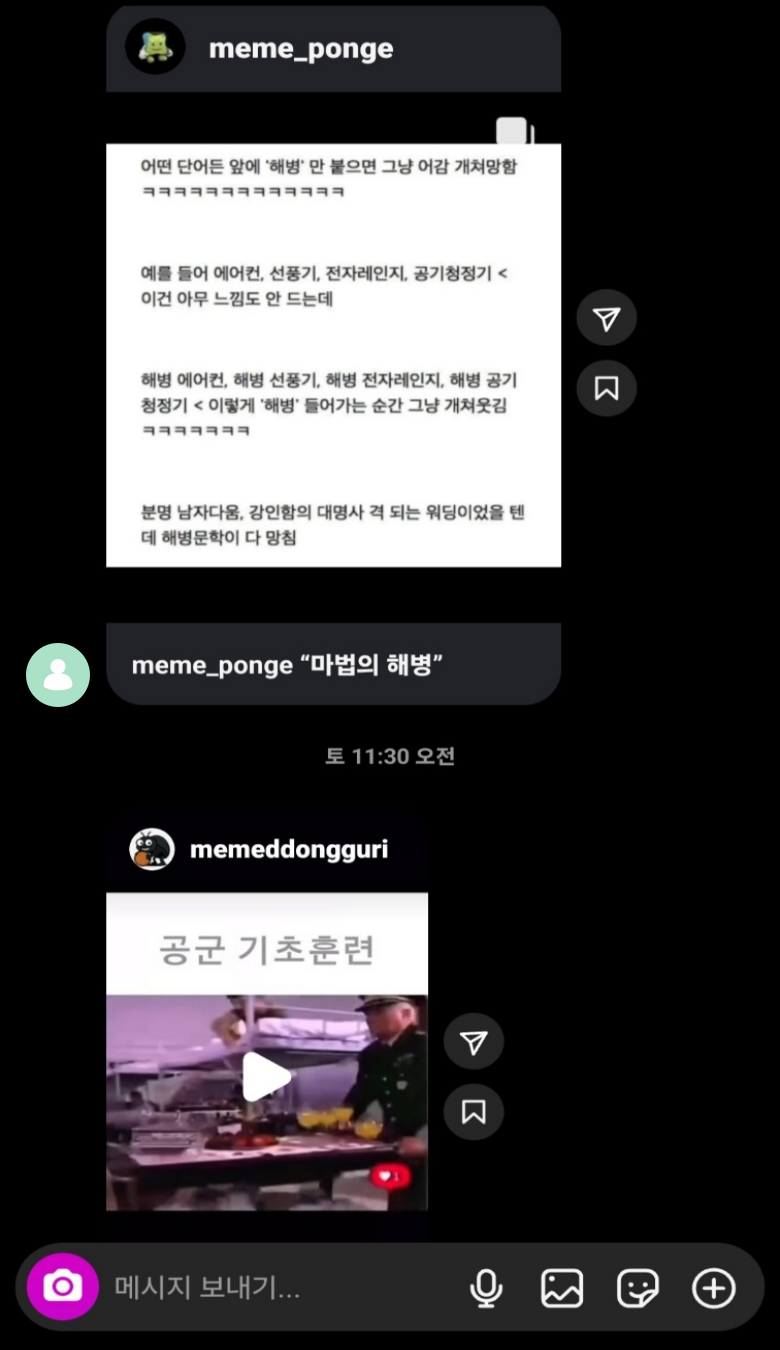
Task: Forward the memeddongguri reel with the send icon
Action: click(473, 1042)
